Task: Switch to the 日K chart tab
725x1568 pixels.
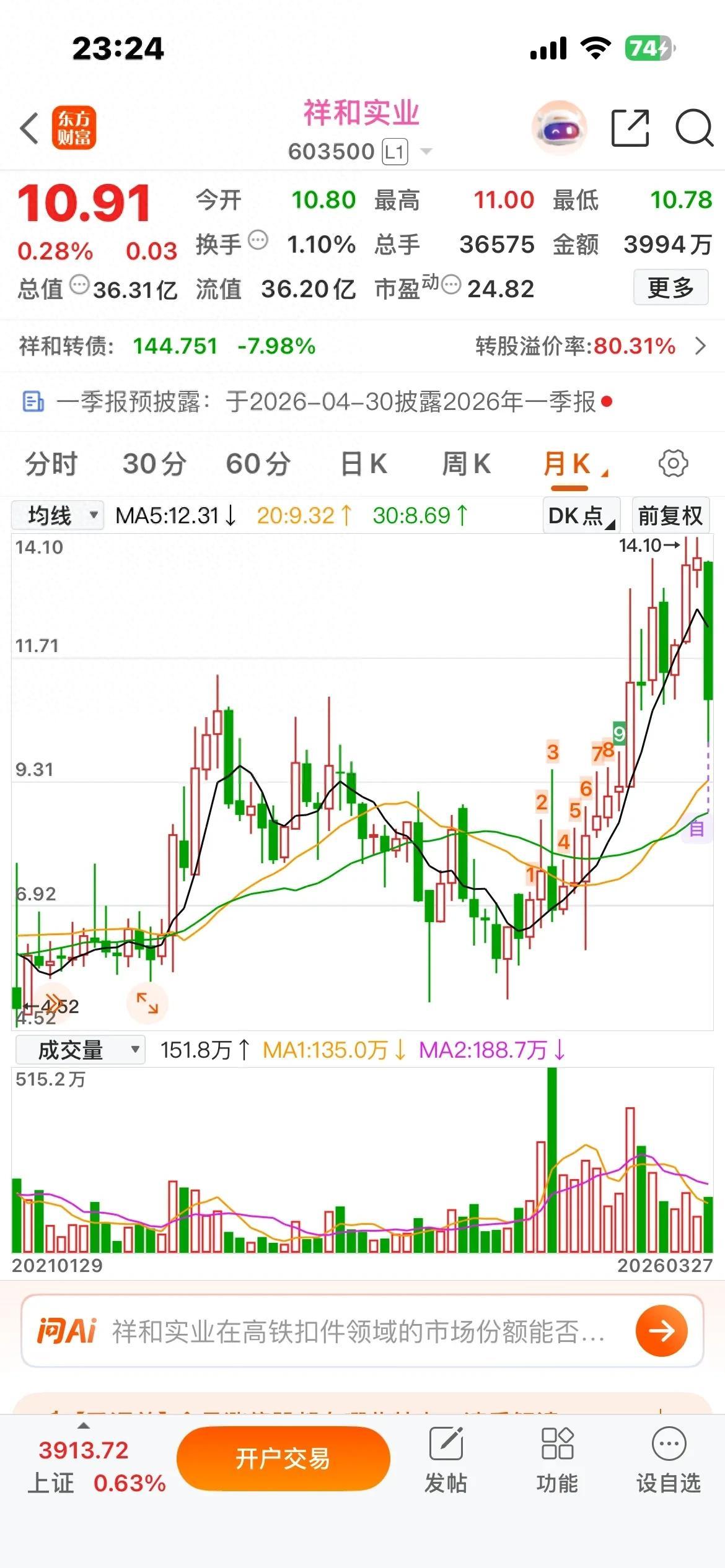Action: (364, 464)
